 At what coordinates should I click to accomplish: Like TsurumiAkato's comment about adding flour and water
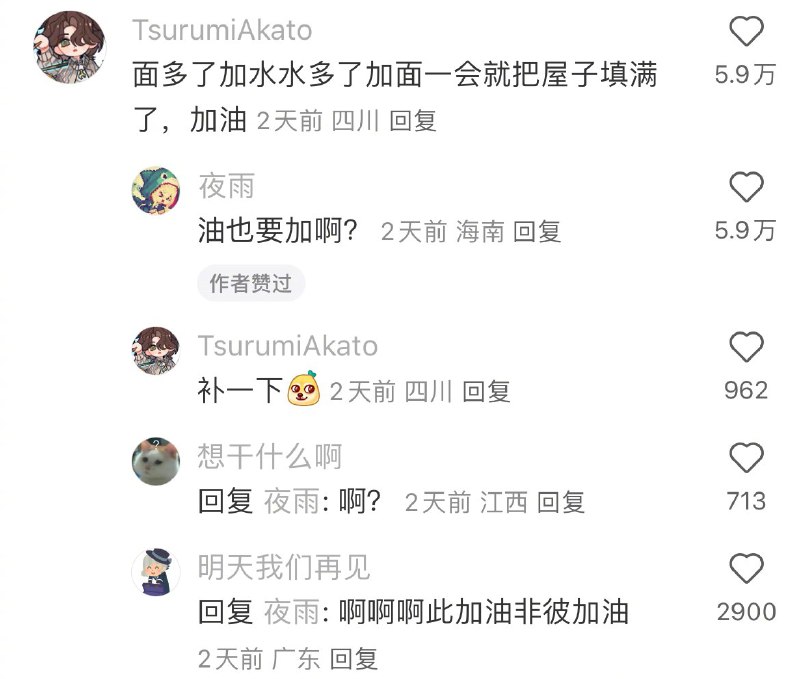coord(746,33)
